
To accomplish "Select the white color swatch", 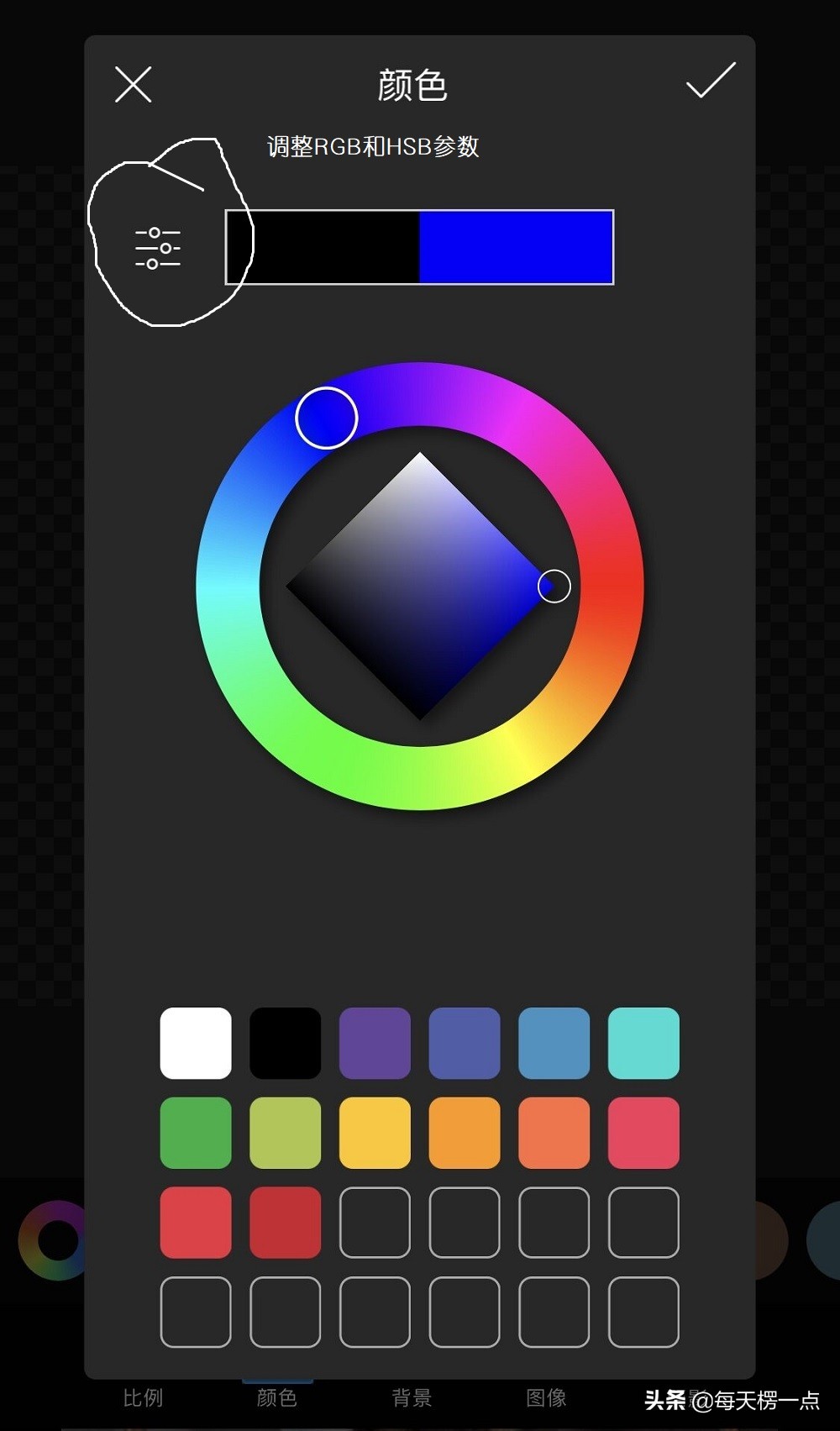I will click(x=196, y=1043).
